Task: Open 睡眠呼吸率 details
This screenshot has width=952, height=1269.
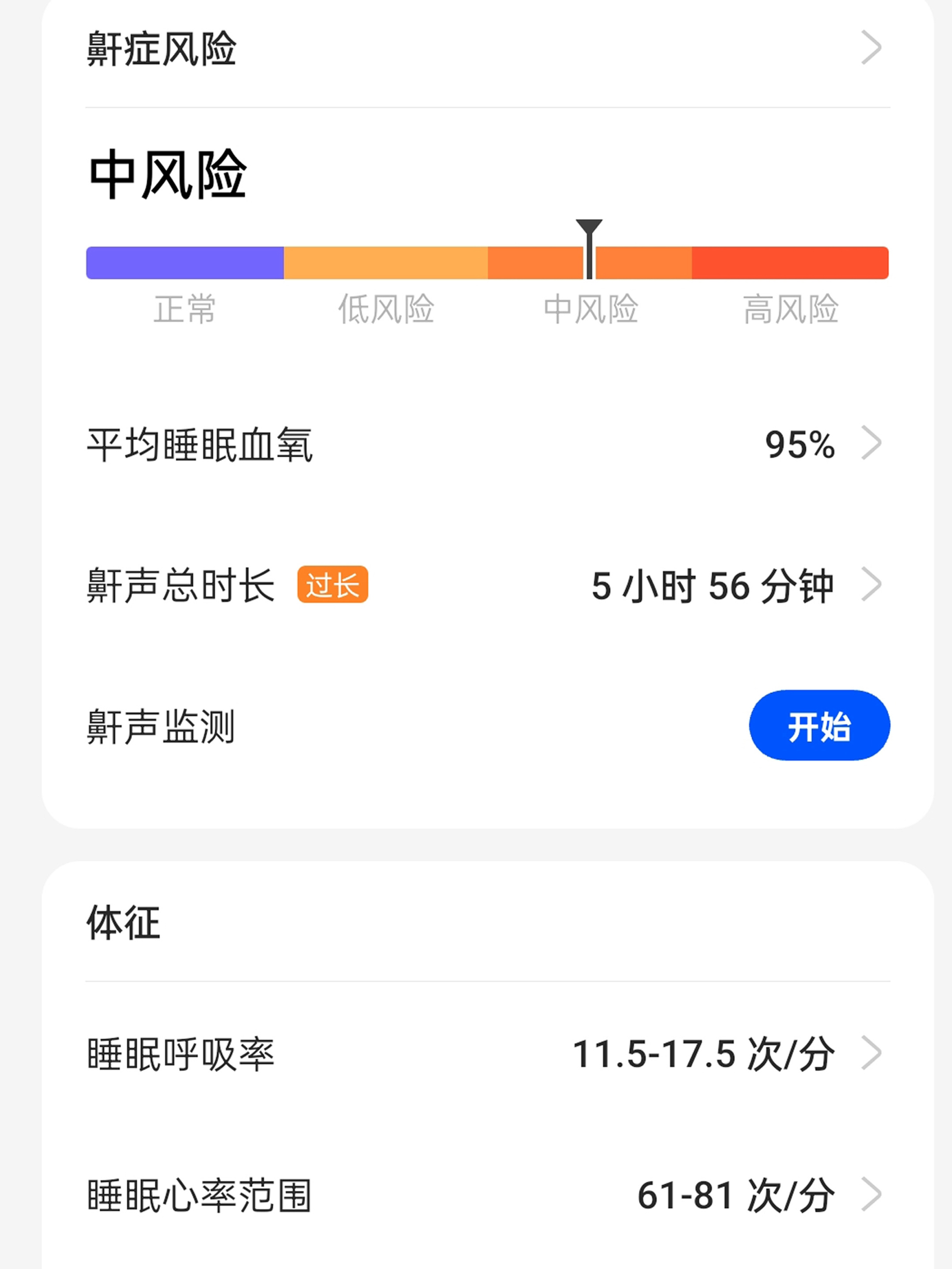Action: coord(488,1054)
